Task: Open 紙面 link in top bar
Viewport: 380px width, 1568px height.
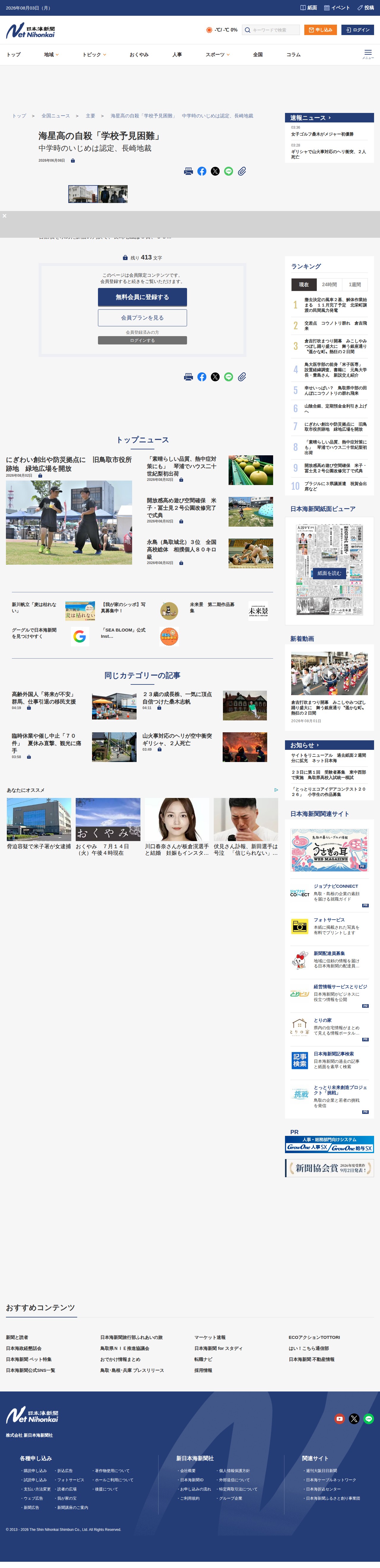Action: (309, 8)
